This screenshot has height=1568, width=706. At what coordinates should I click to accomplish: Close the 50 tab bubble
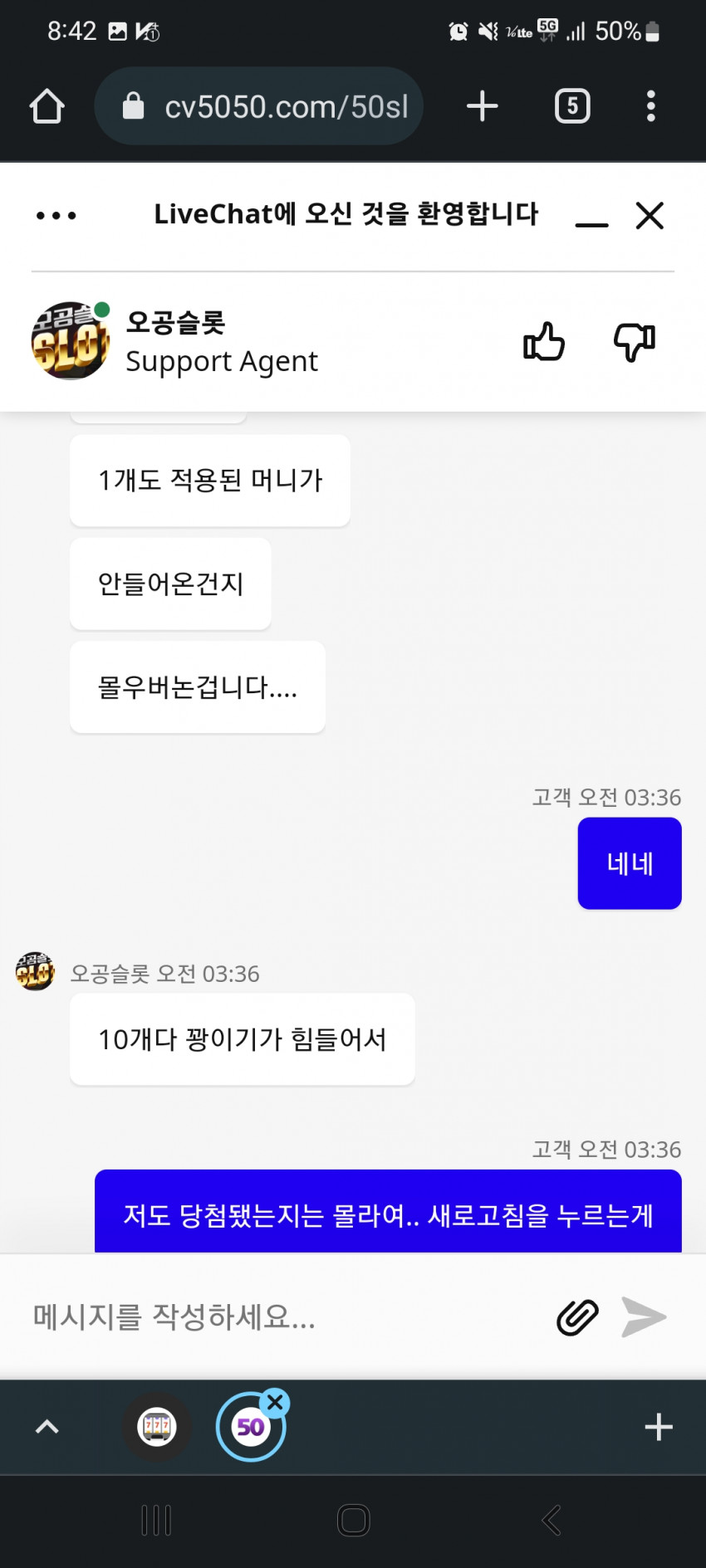tap(275, 1403)
